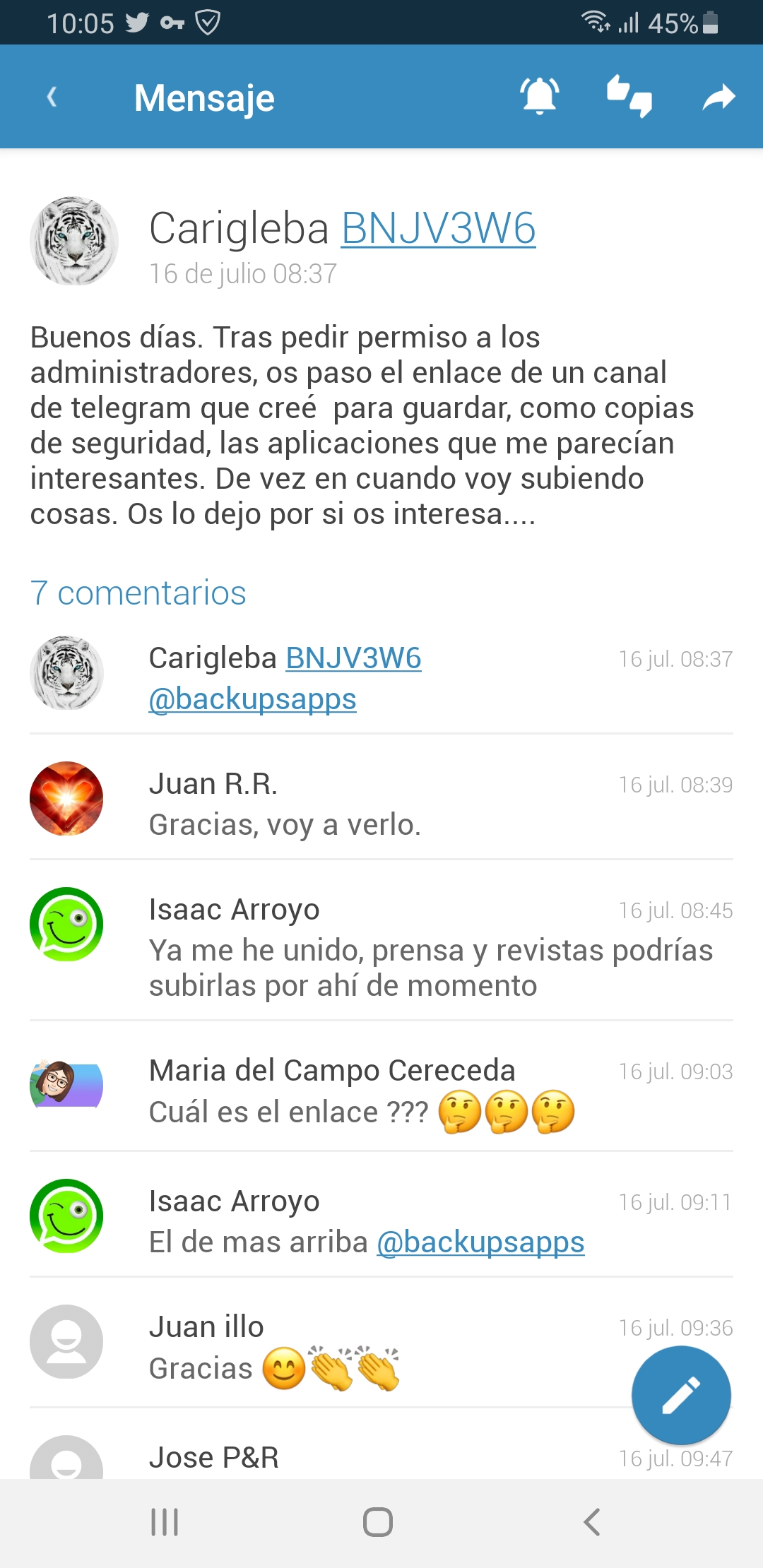Open Carigleba's tiger avatar in the header
Screen dimensions: 763x1568
coord(74,241)
